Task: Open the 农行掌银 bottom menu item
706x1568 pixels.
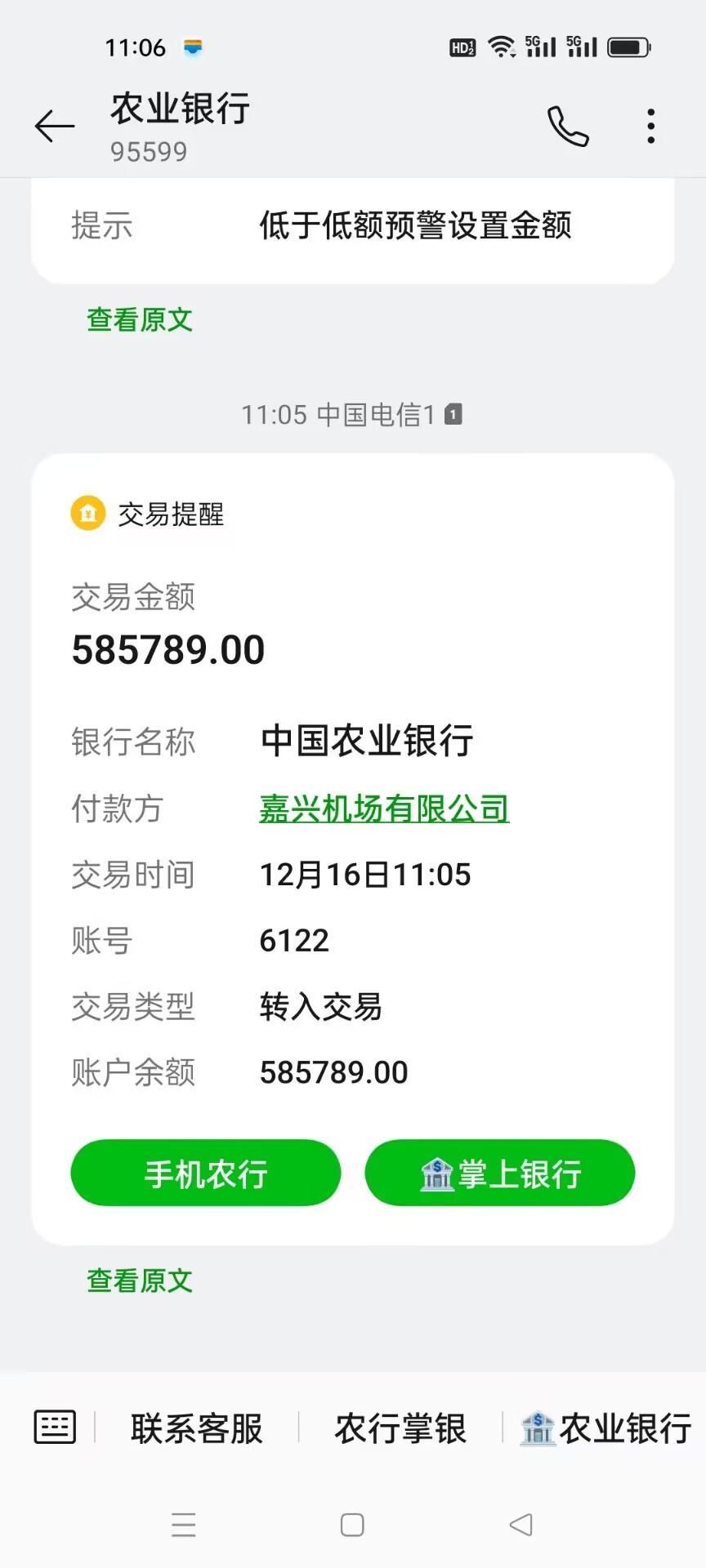Action: [x=400, y=1428]
